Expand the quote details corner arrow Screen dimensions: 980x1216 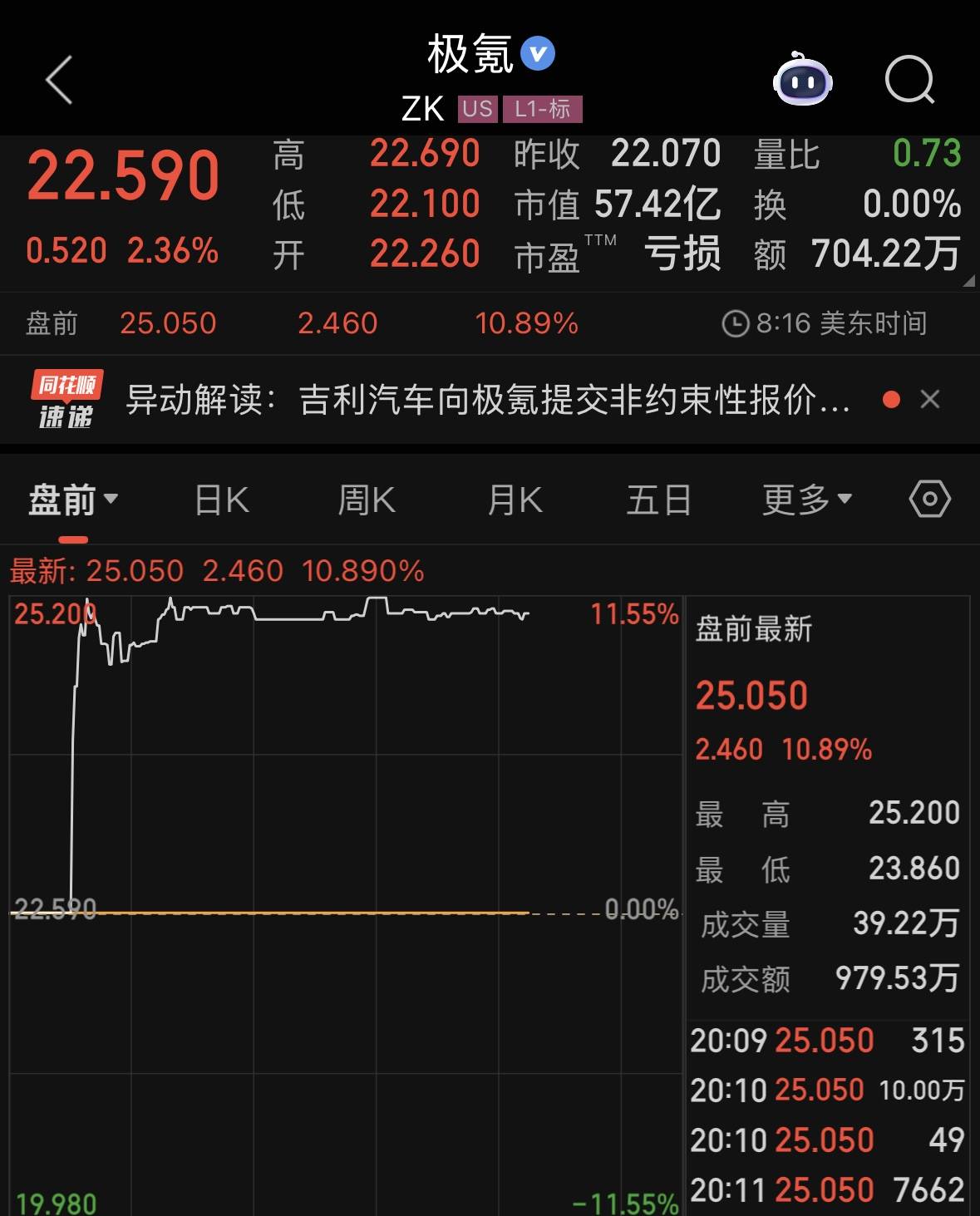(968, 282)
